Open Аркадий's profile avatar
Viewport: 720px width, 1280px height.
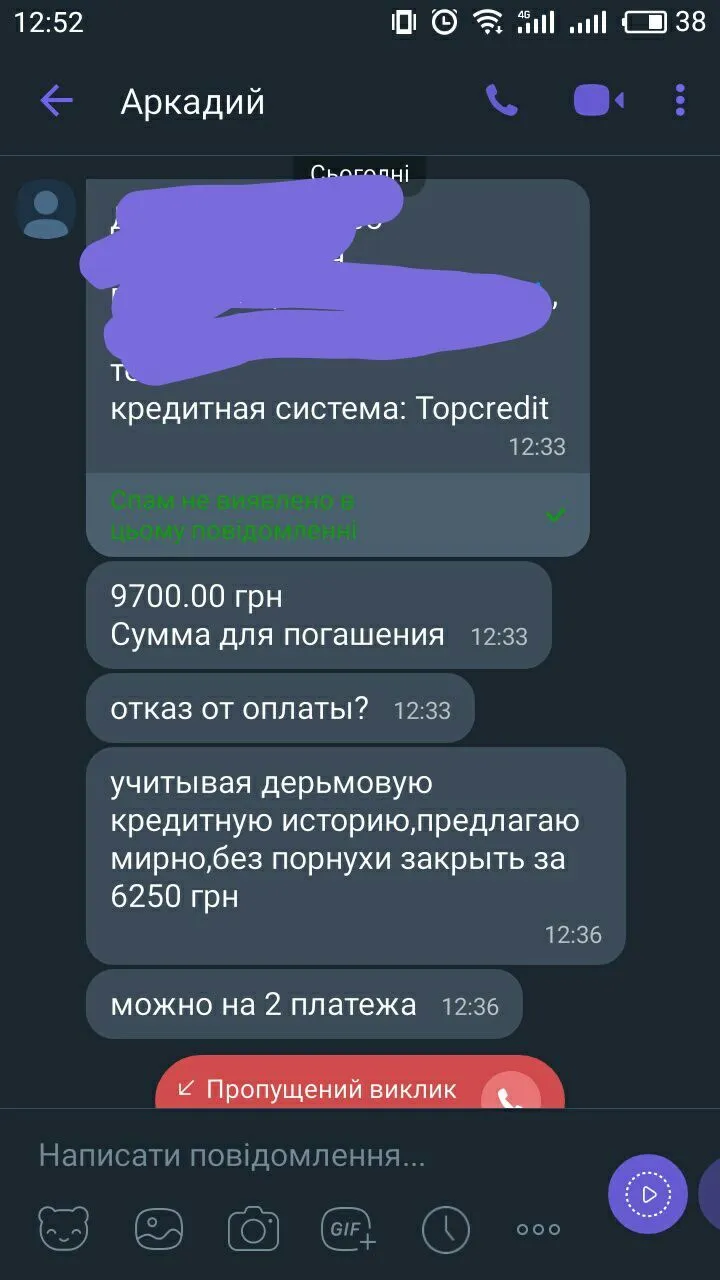pos(46,209)
